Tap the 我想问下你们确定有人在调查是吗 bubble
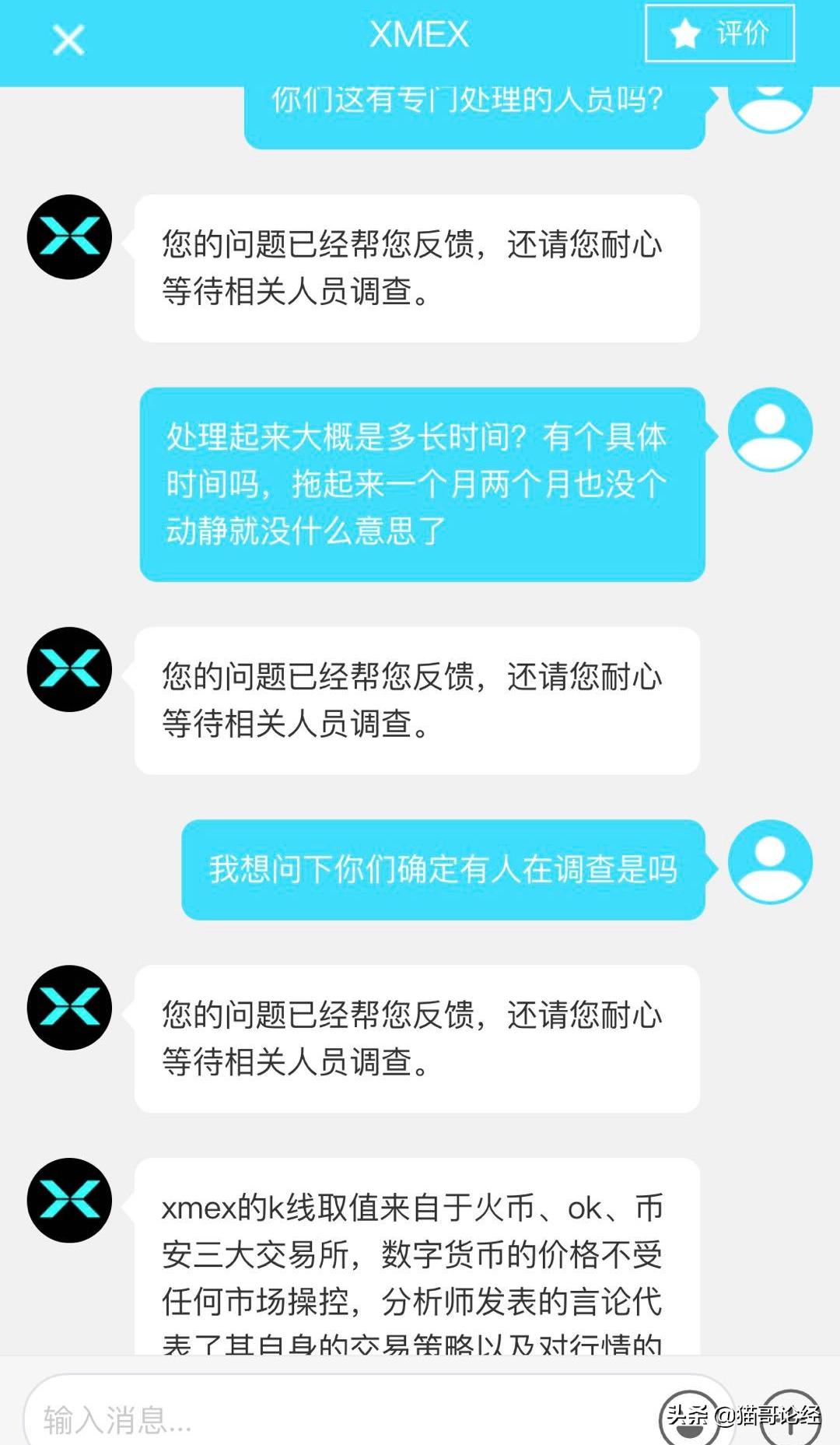The width and height of the screenshot is (840, 1445). tap(447, 870)
